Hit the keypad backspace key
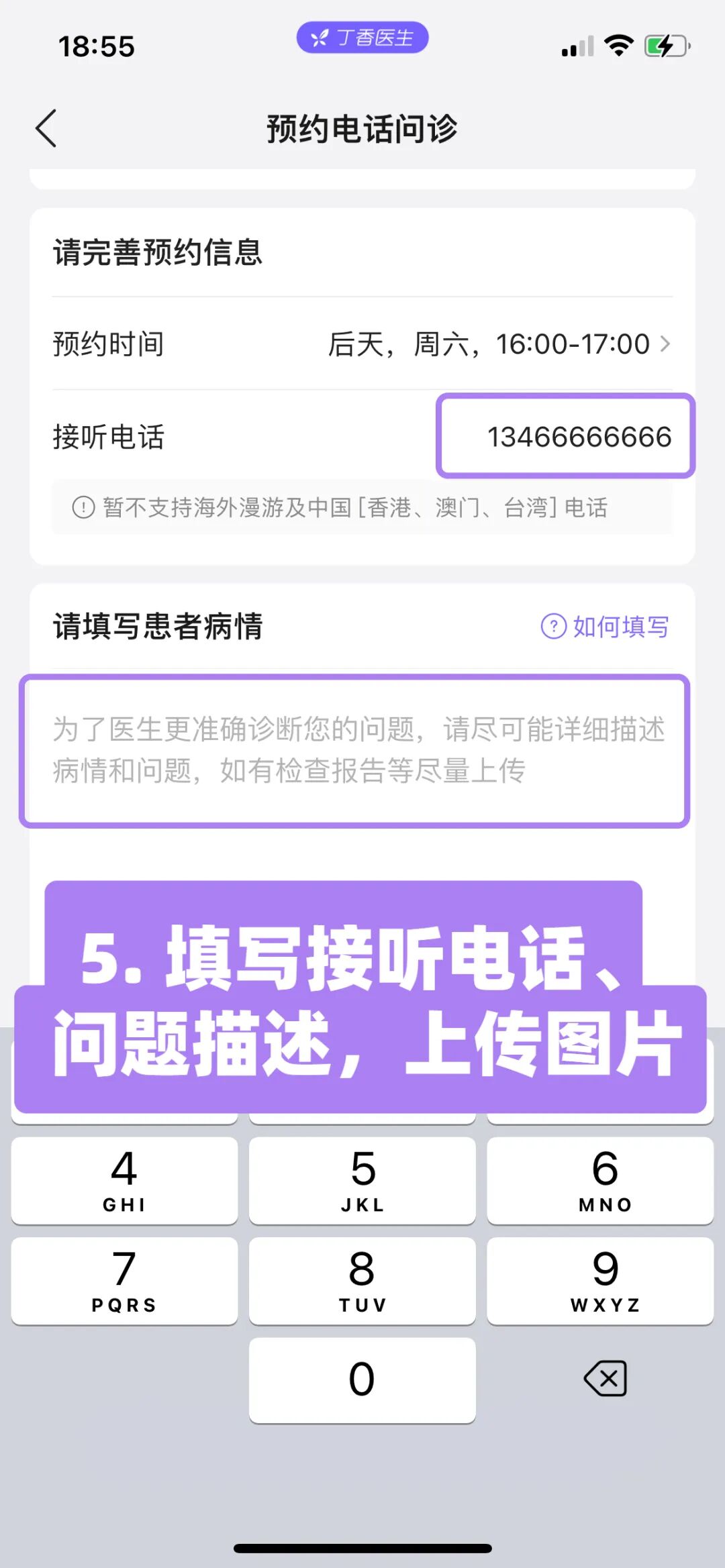725x1568 pixels. pyautogui.click(x=605, y=1379)
